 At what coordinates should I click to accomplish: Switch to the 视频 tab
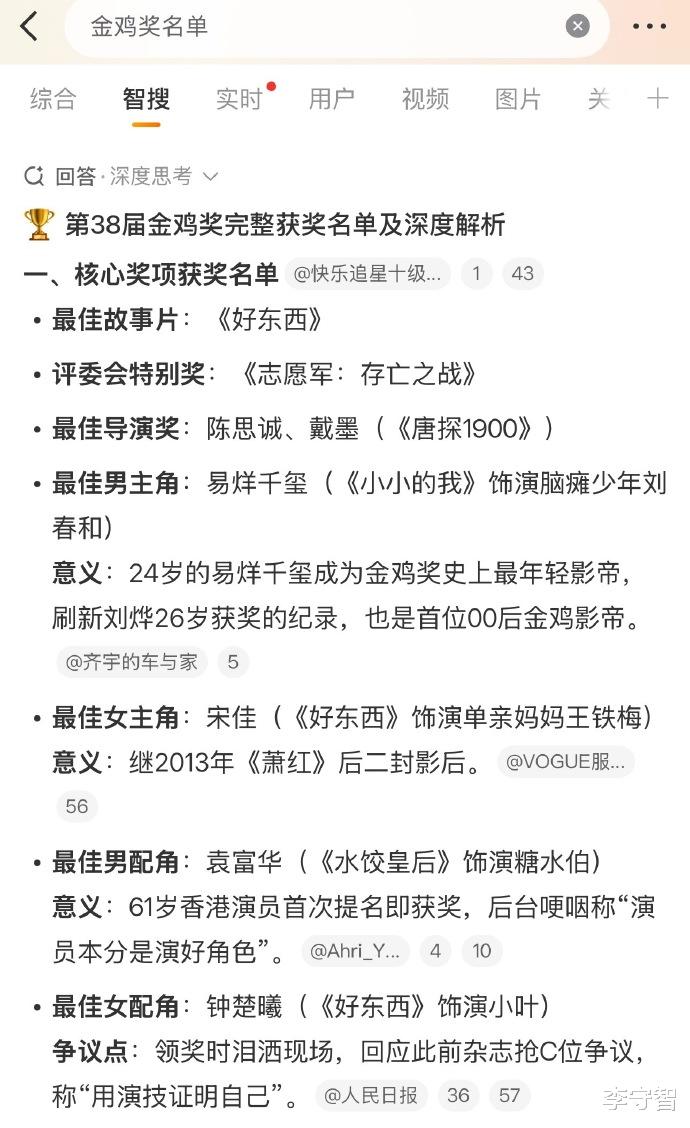click(425, 99)
